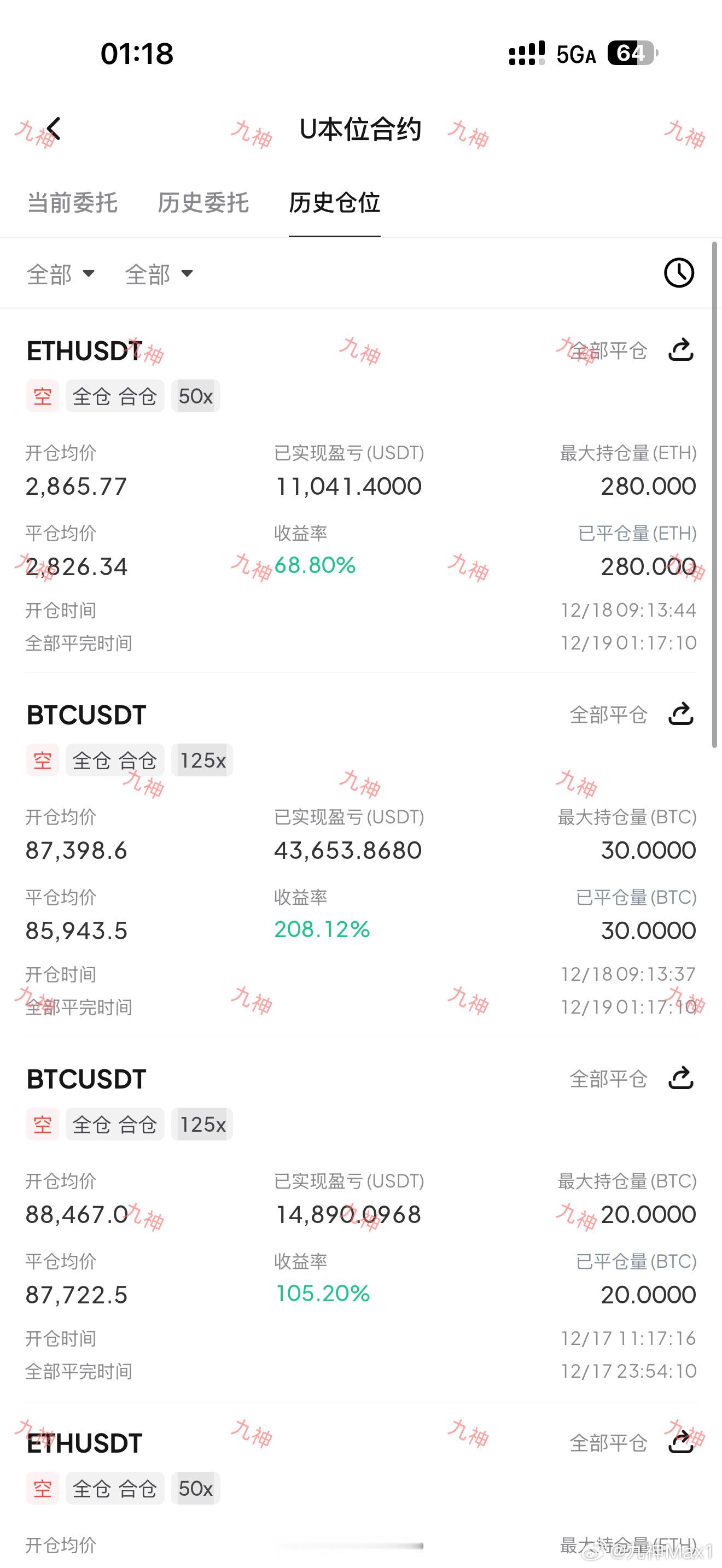Tap the 50x leverage badge
The image size is (722, 1568).
195,396
